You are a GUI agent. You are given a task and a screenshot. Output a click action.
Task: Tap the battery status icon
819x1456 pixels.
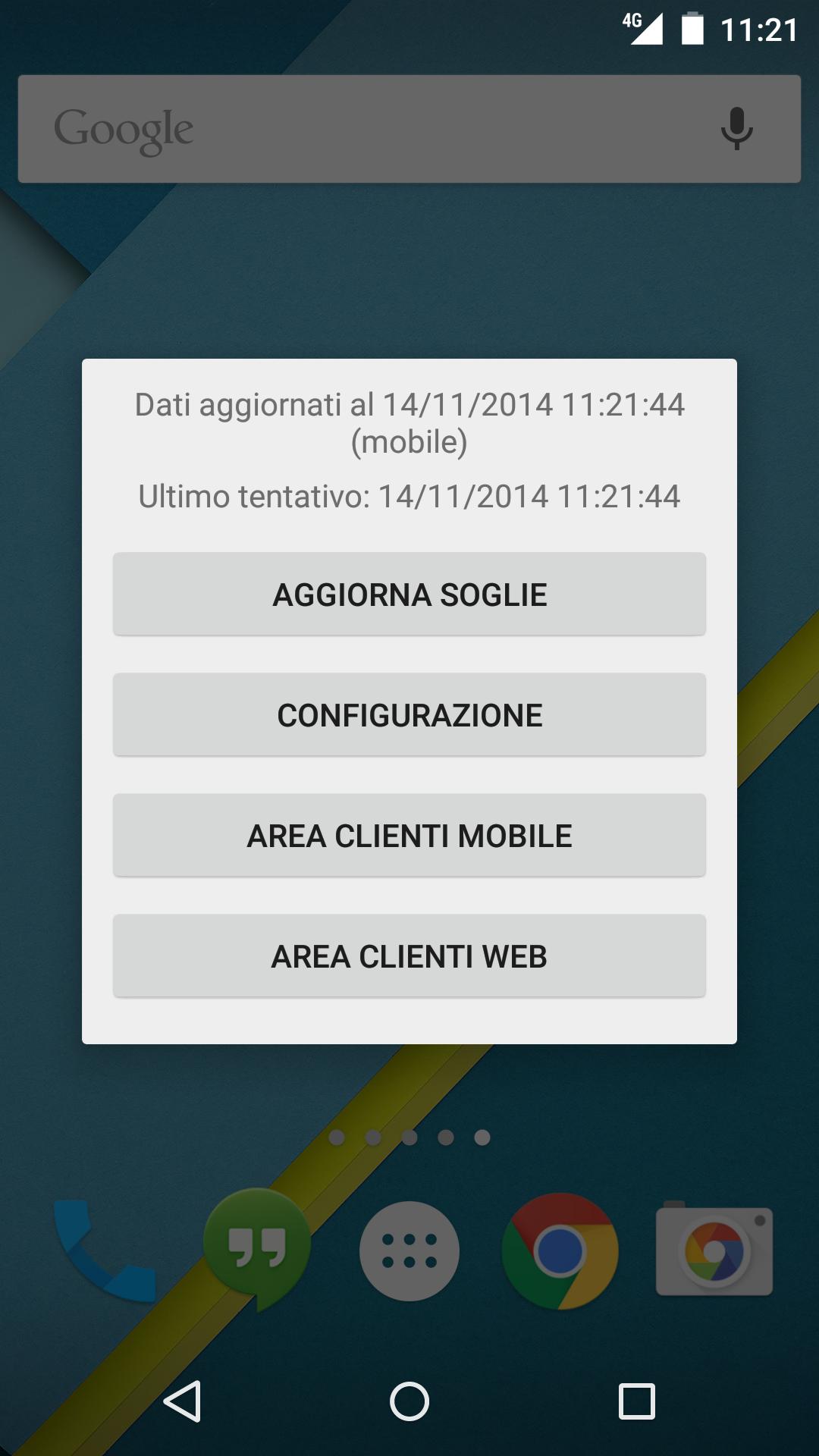tap(692, 25)
